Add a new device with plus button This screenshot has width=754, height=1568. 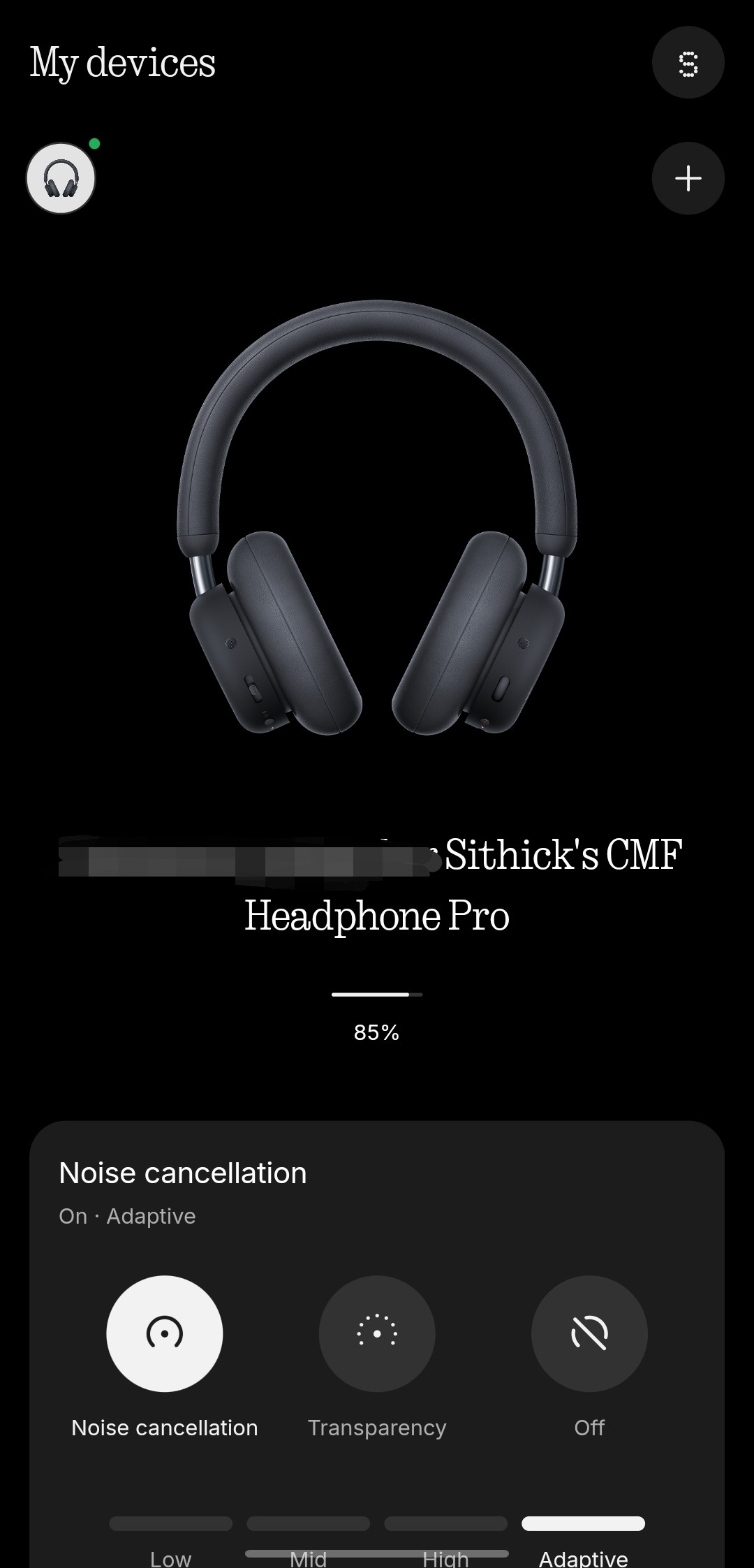pos(688,178)
